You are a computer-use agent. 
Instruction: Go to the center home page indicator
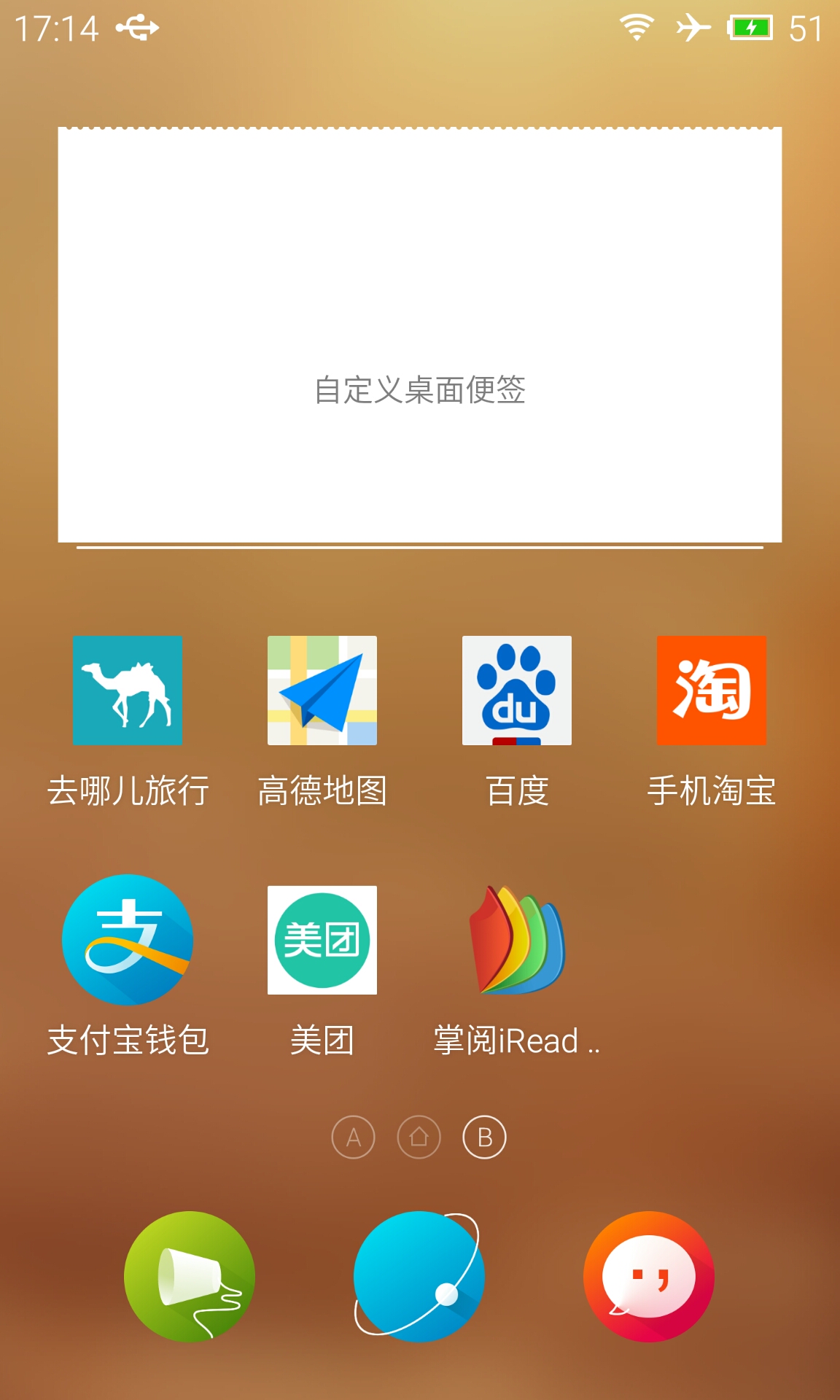click(x=419, y=1137)
